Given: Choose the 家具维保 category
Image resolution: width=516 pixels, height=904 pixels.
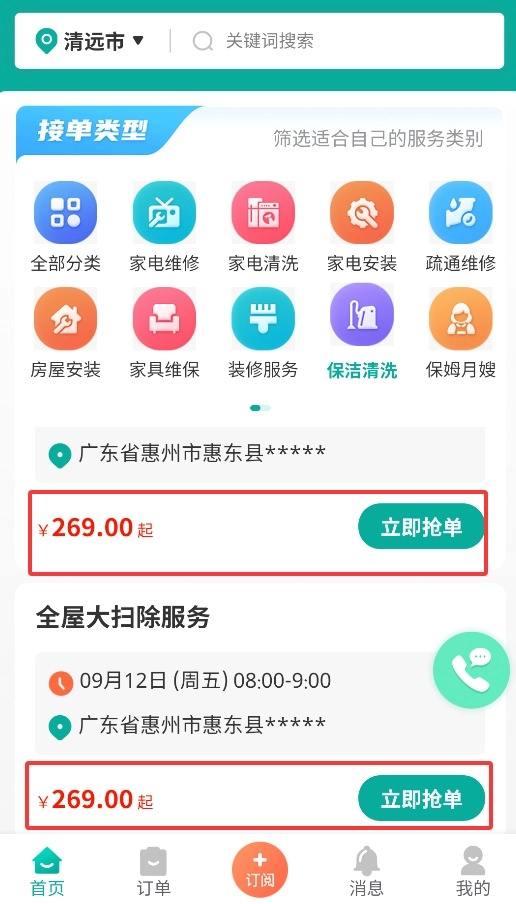Looking at the screenshot, I should click(x=164, y=333).
